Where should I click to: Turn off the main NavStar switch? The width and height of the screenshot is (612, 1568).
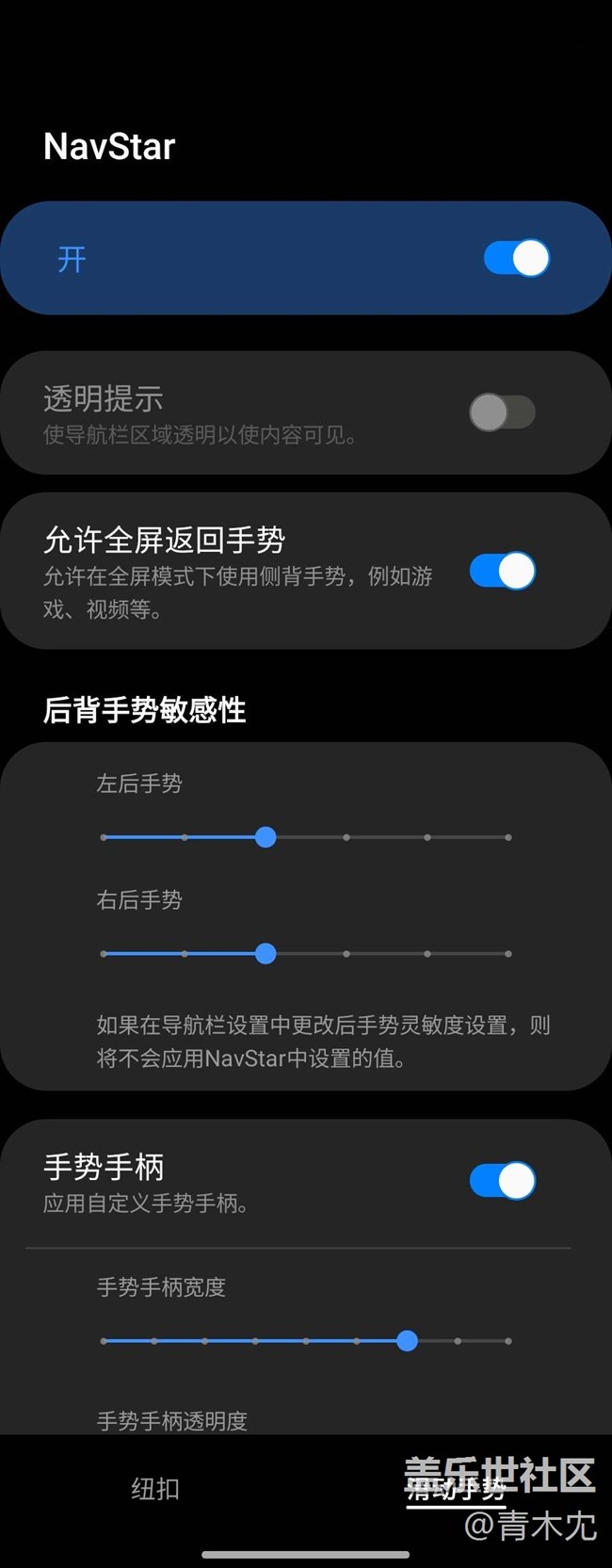tap(516, 258)
